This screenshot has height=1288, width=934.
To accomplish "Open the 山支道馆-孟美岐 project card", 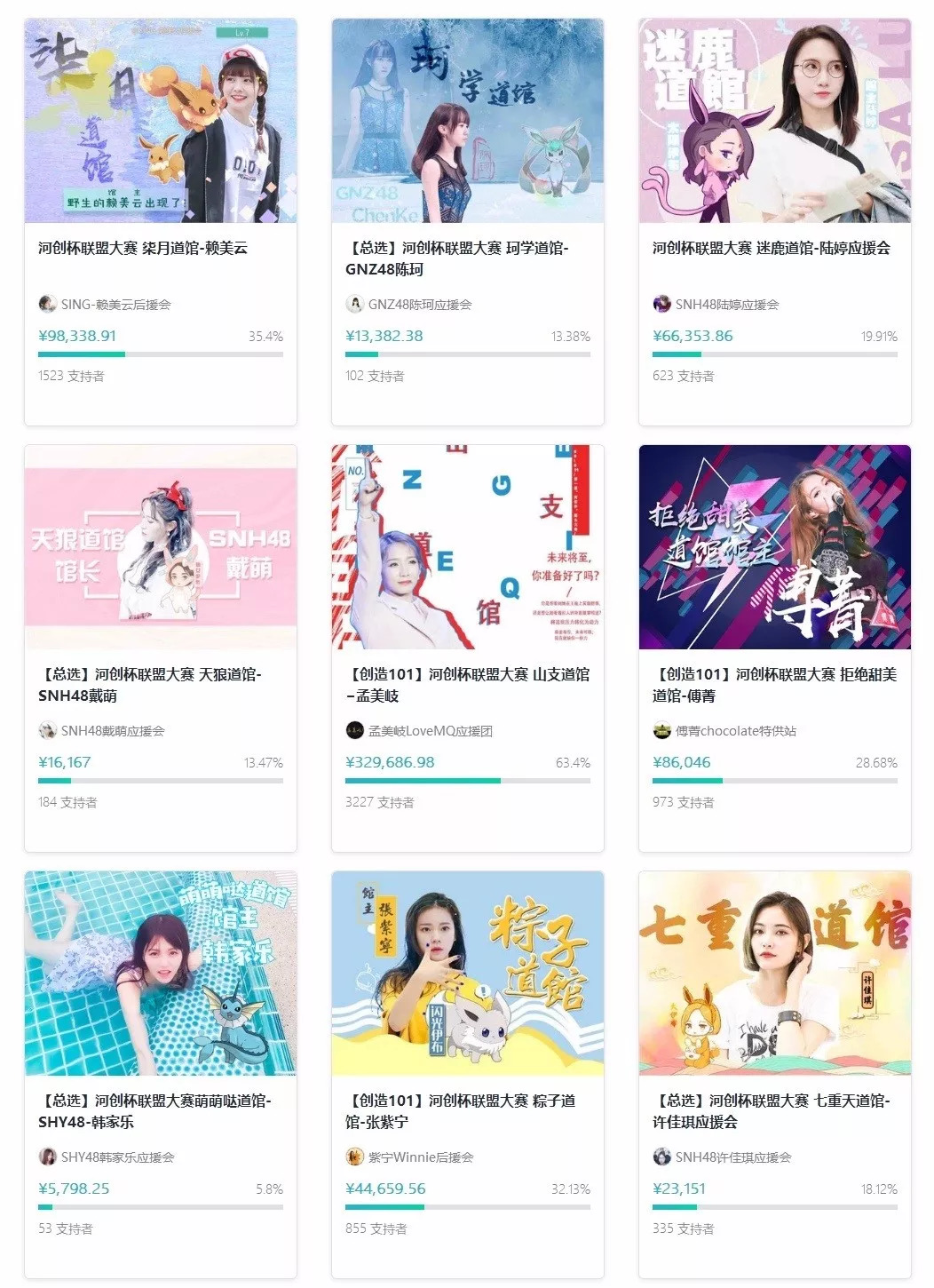I will (x=468, y=648).
